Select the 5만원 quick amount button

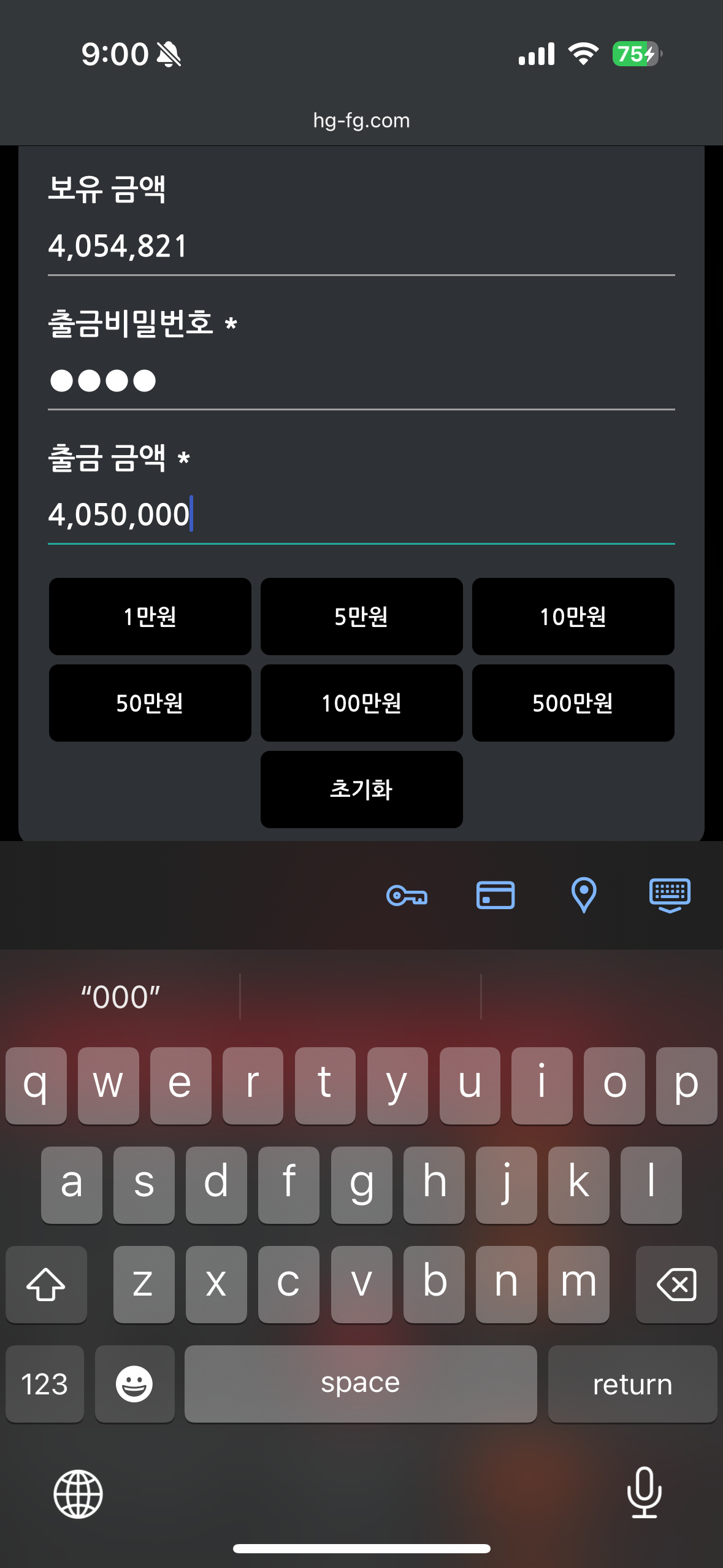[362, 617]
